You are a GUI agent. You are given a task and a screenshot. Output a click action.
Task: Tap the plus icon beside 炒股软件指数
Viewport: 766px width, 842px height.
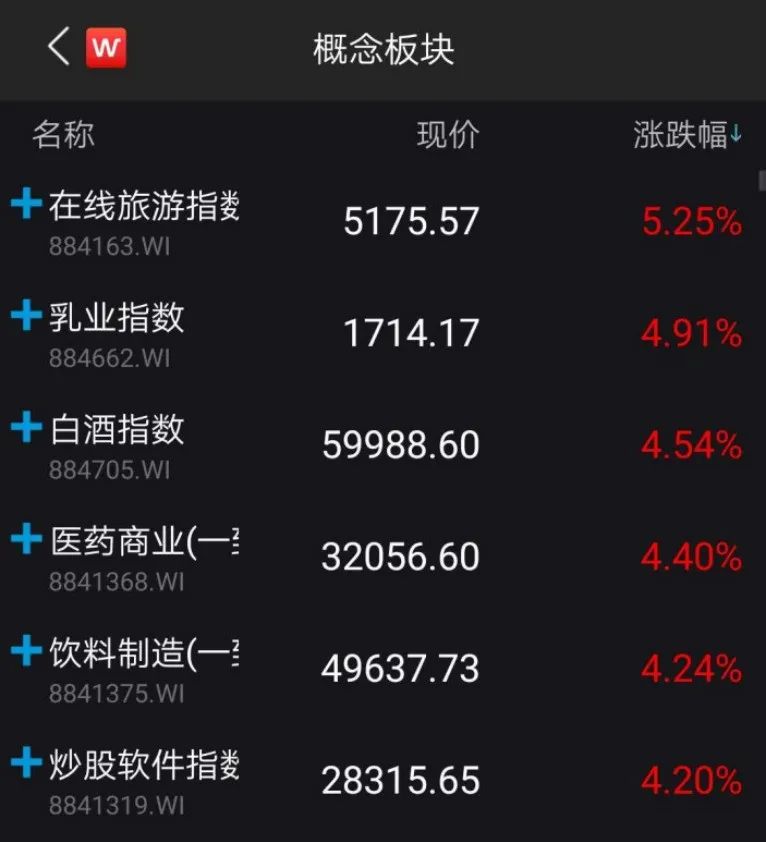(25, 765)
